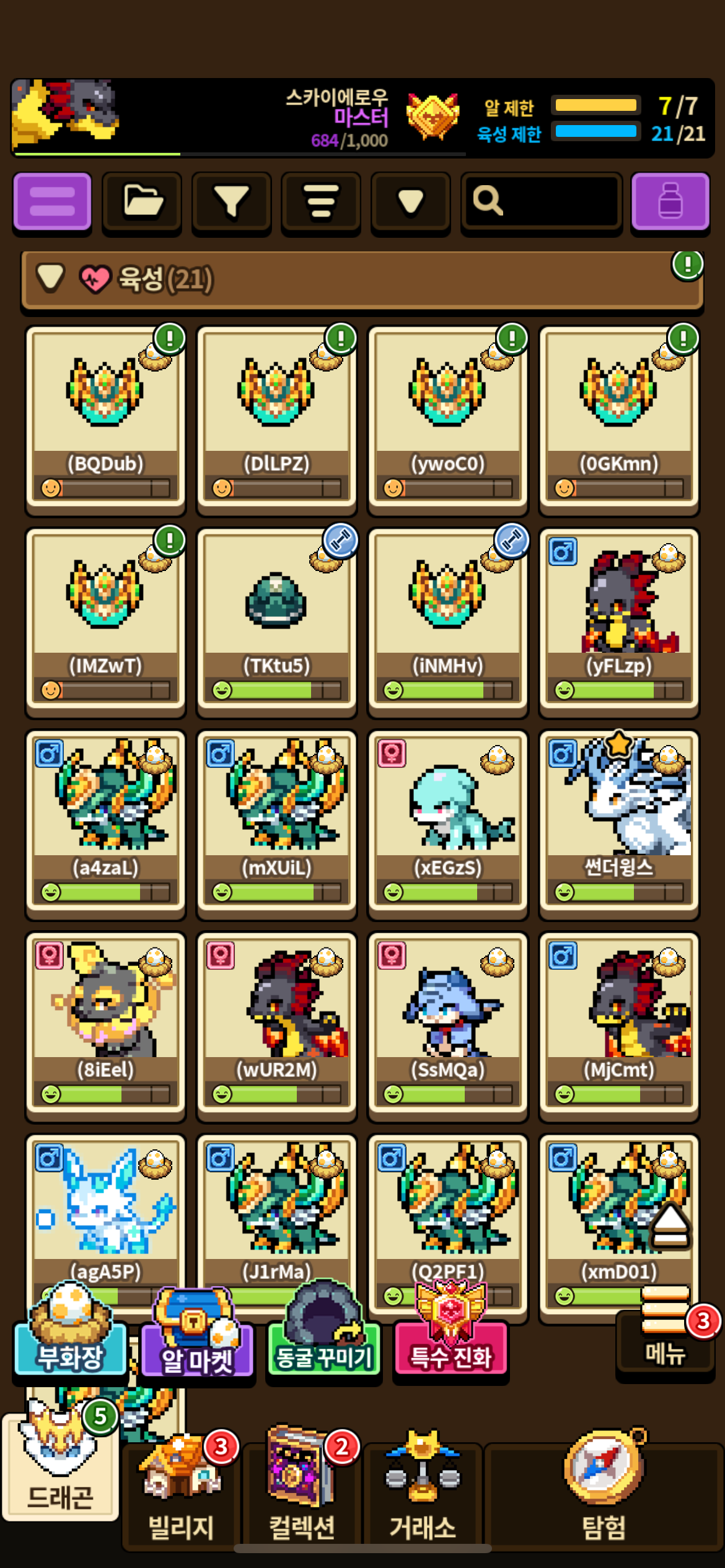Open the sort order options
The height and width of the screenshot is (1568, 725).
[320, 201]
